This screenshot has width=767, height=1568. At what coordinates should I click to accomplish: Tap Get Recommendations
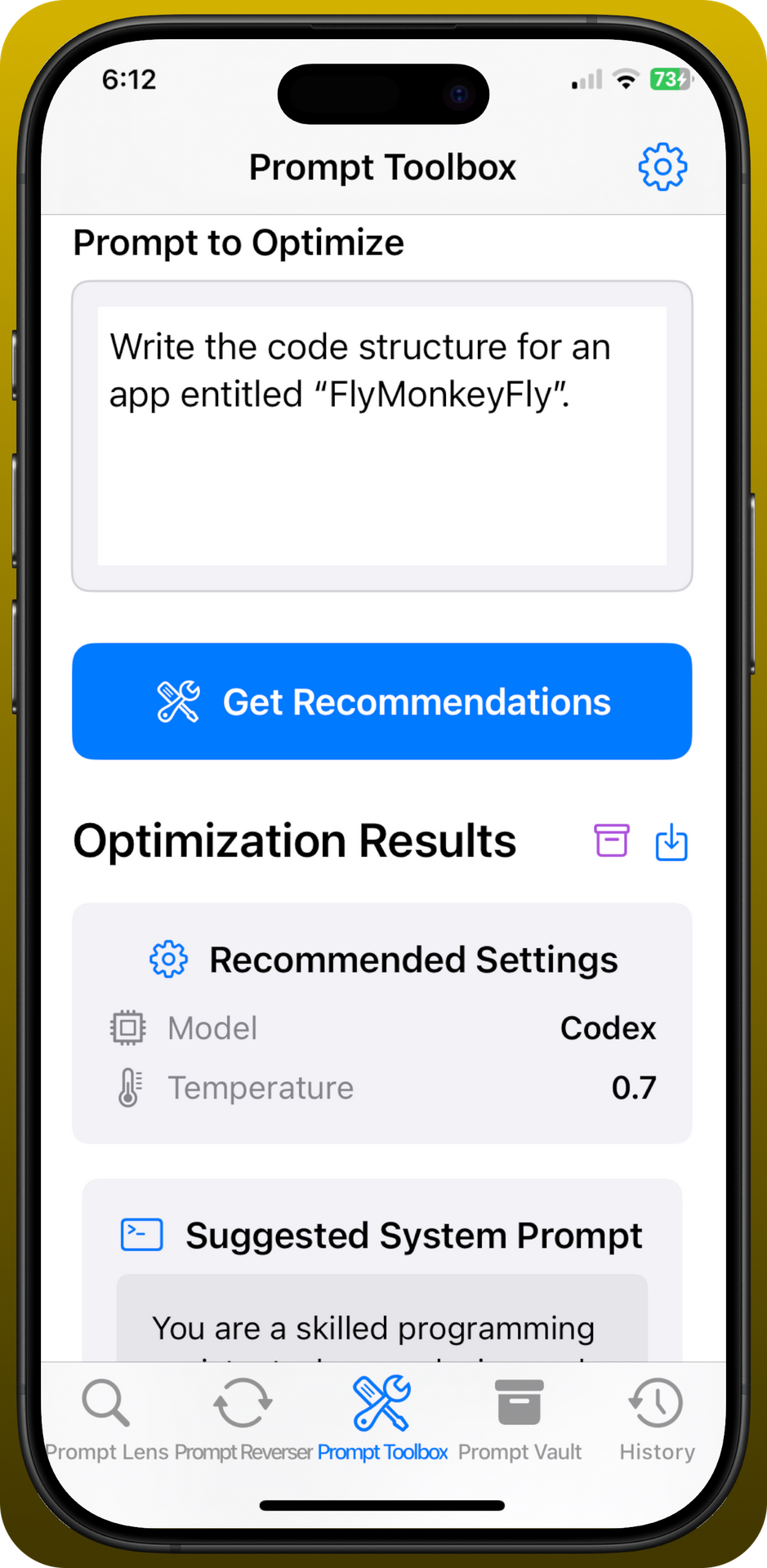[x=382, y=702]
